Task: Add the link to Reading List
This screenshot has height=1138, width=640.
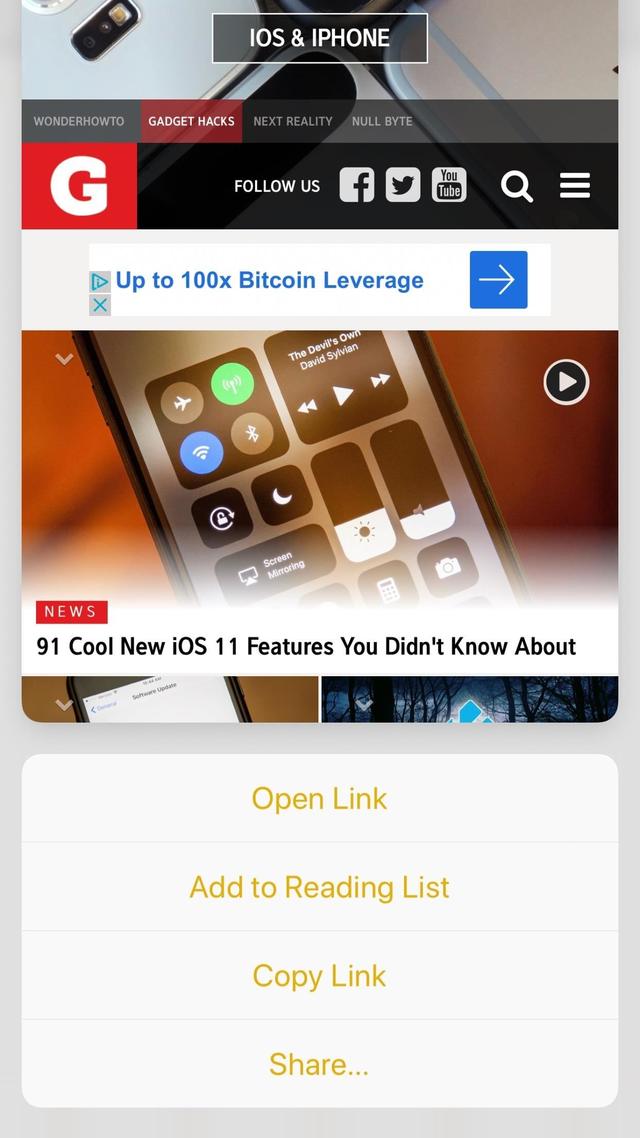Action: point(319,887)
